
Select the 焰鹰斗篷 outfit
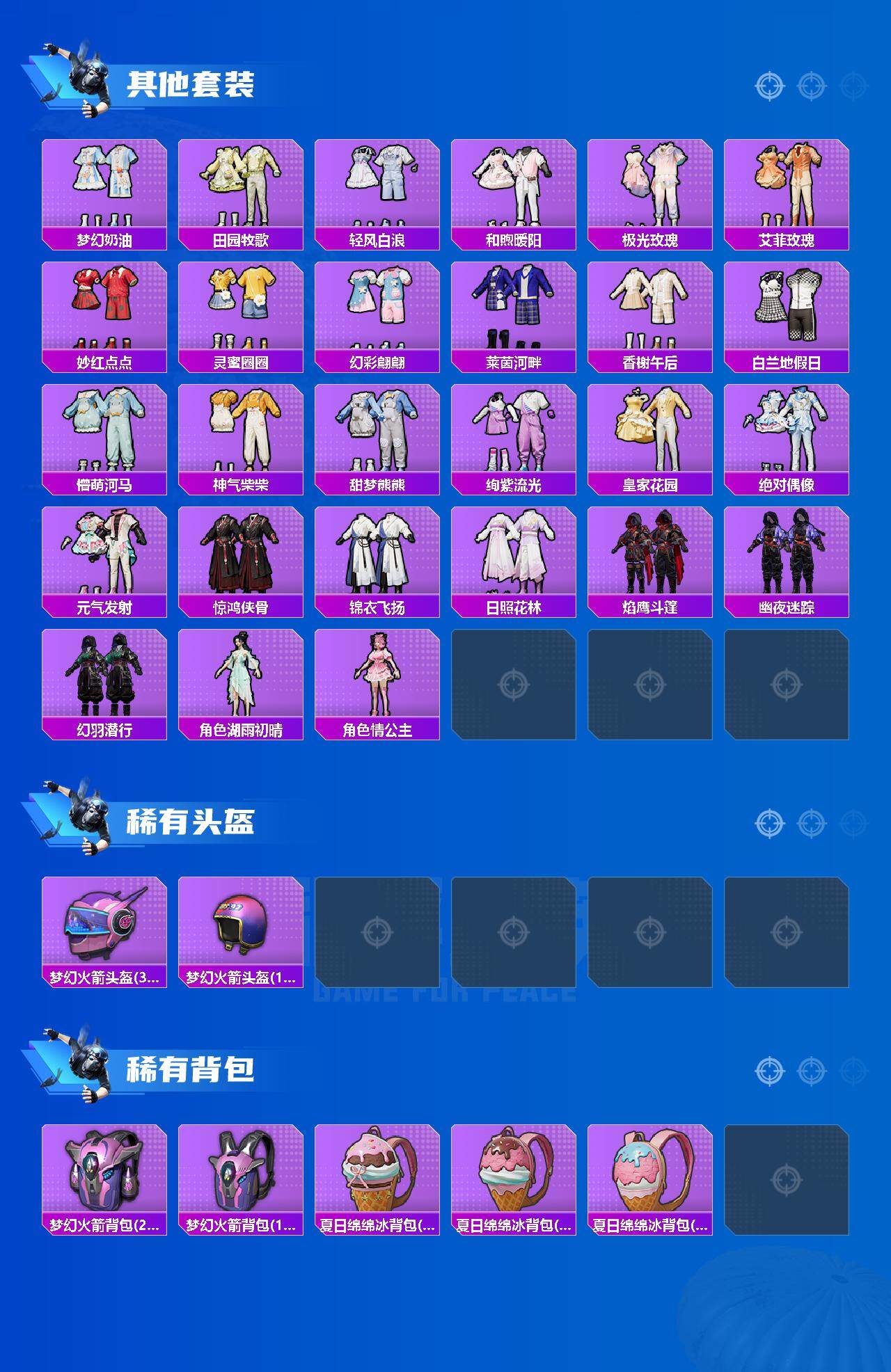click(x=654, y=557)
